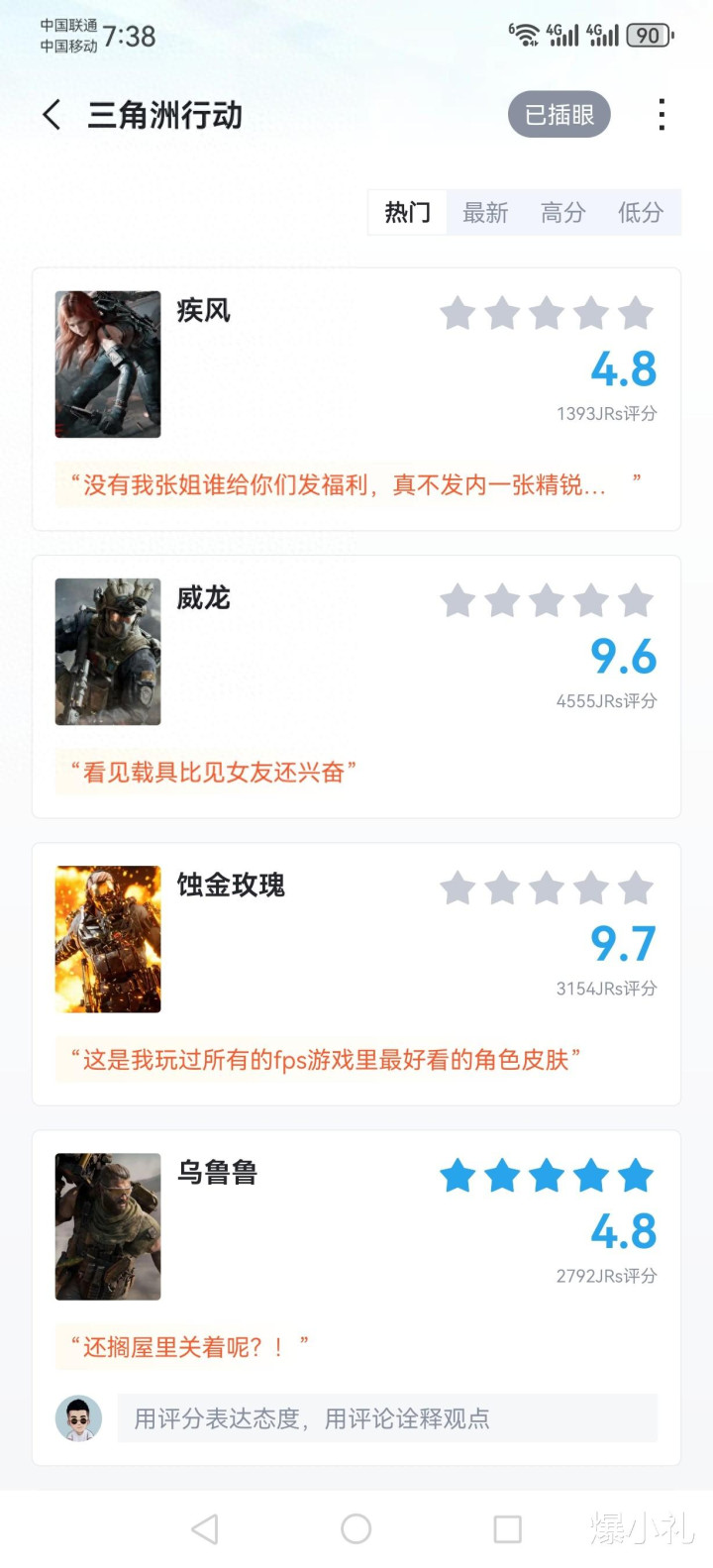Rate 威龙 using its star row
Viewport: 713px width, 1568px height.
click(547, 600)
